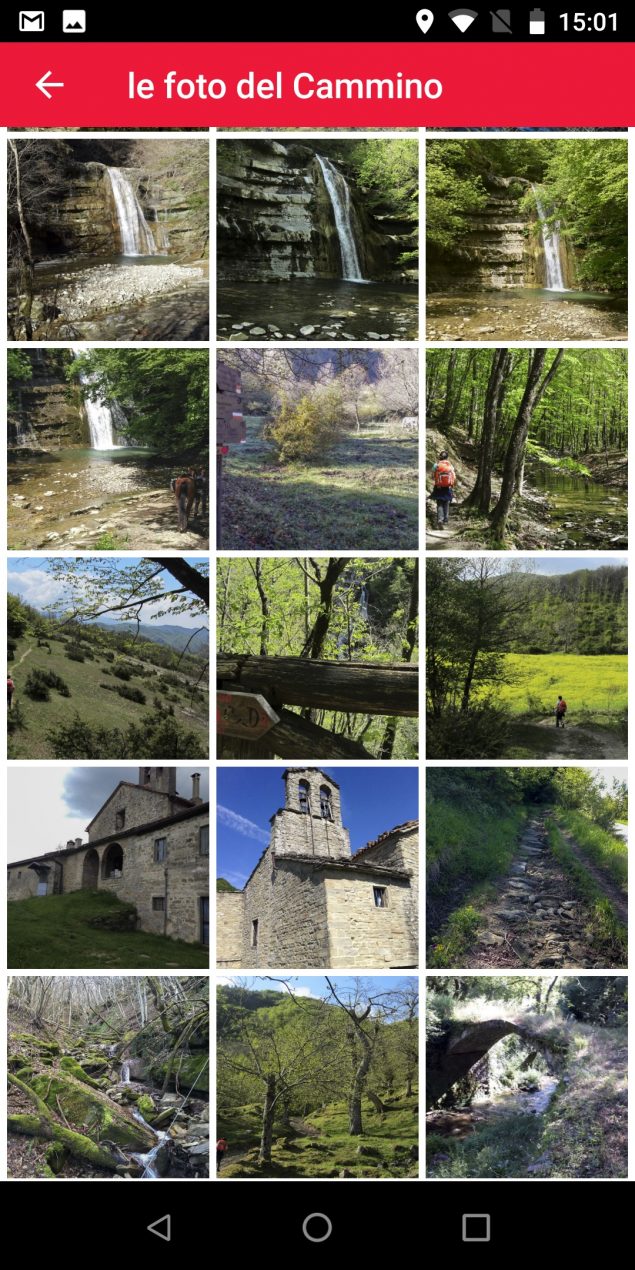The height and width of the screenshot is (1270, 635).
Task: Go back using the header arrow
Action: [x=49, y=85]
